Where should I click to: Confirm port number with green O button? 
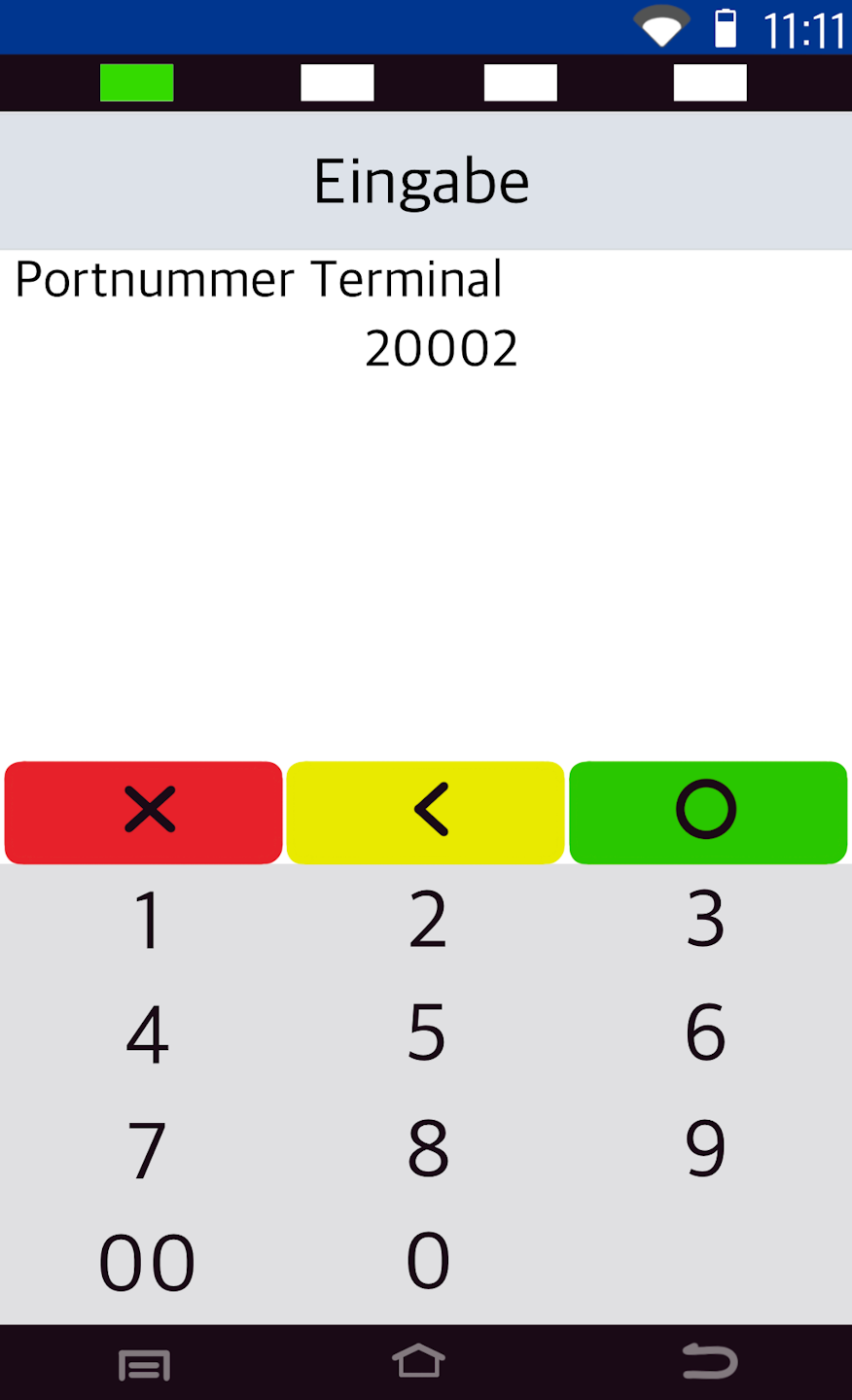707,812
